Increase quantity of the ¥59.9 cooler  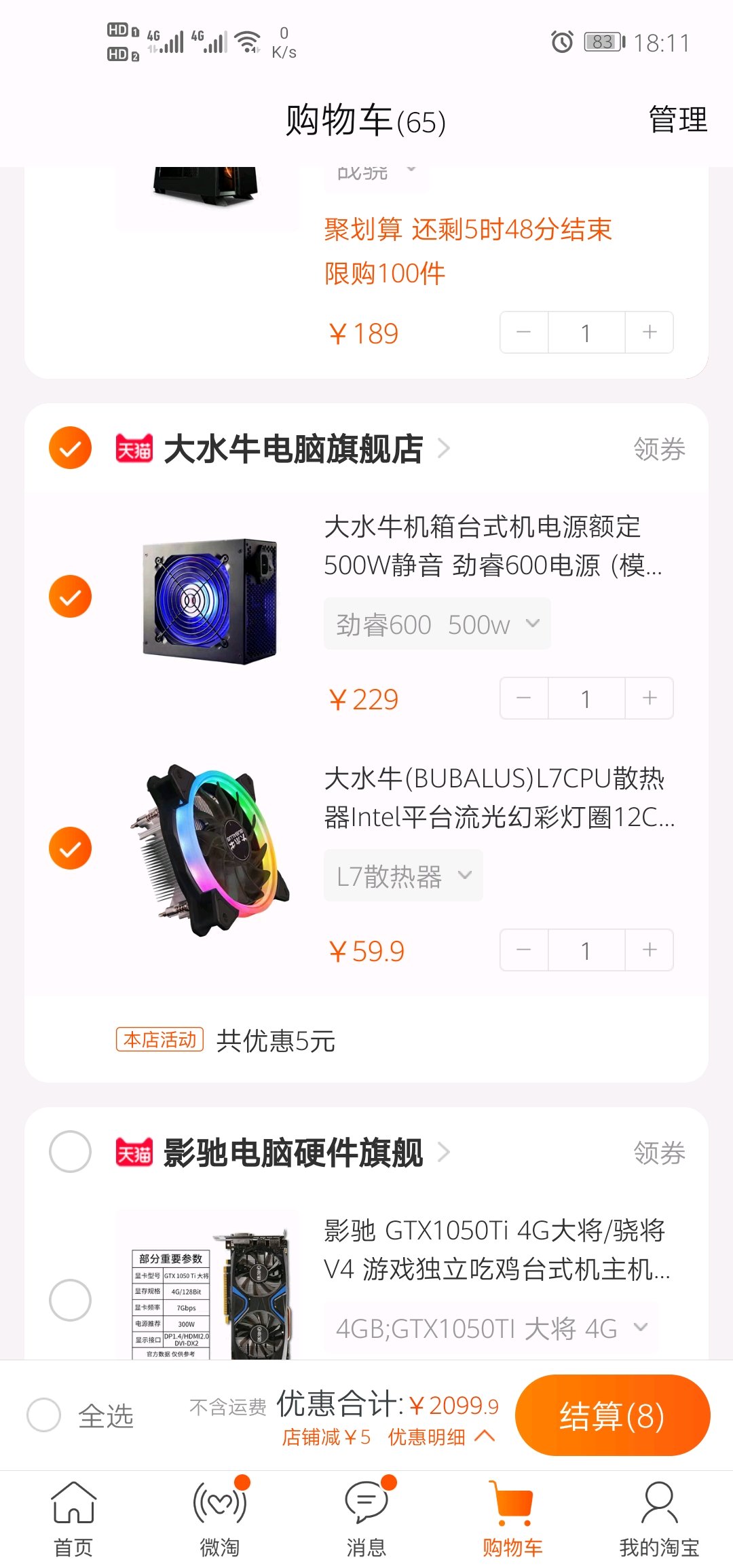point(650,950)
